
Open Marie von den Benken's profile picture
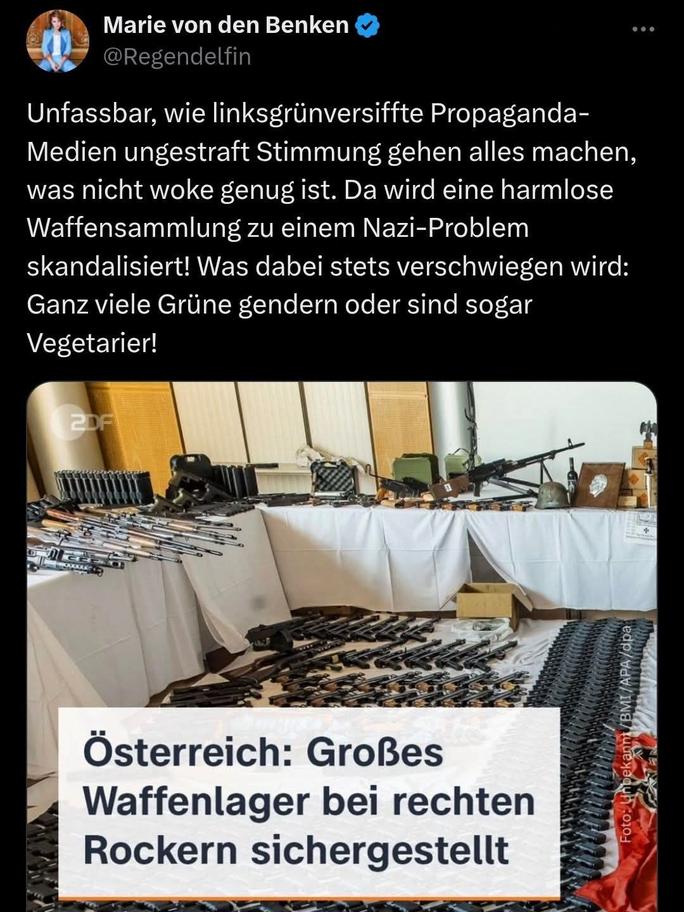[x=57, y=41]
